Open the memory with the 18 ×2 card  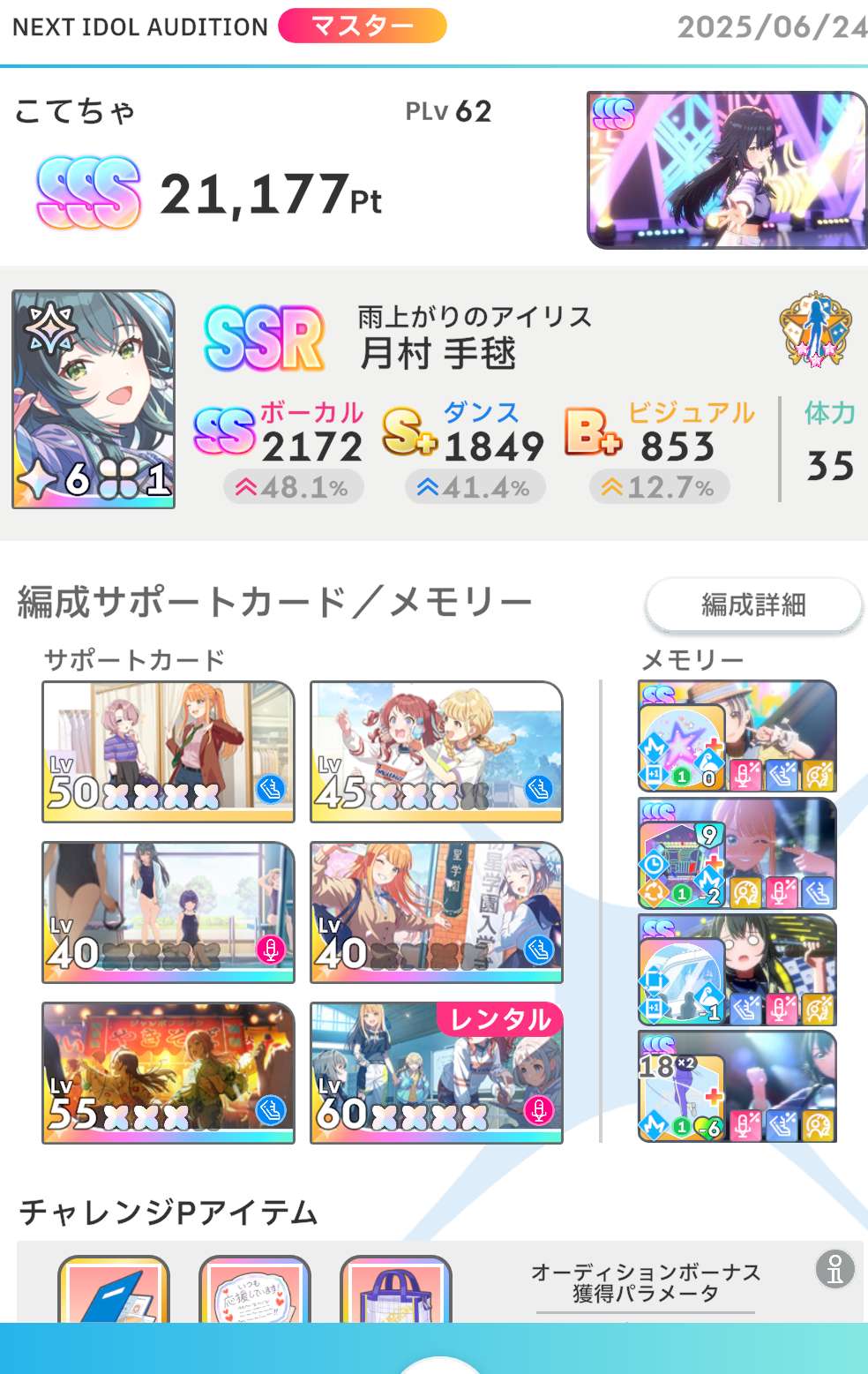[x=737, y=1086]
